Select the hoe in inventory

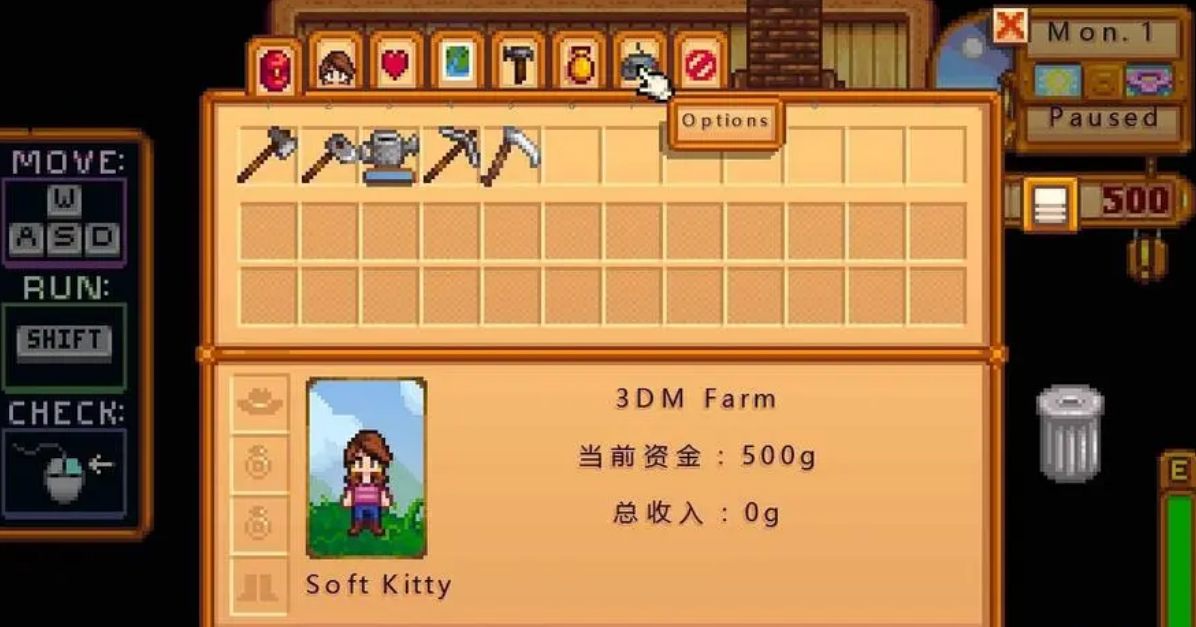point(328,156)
